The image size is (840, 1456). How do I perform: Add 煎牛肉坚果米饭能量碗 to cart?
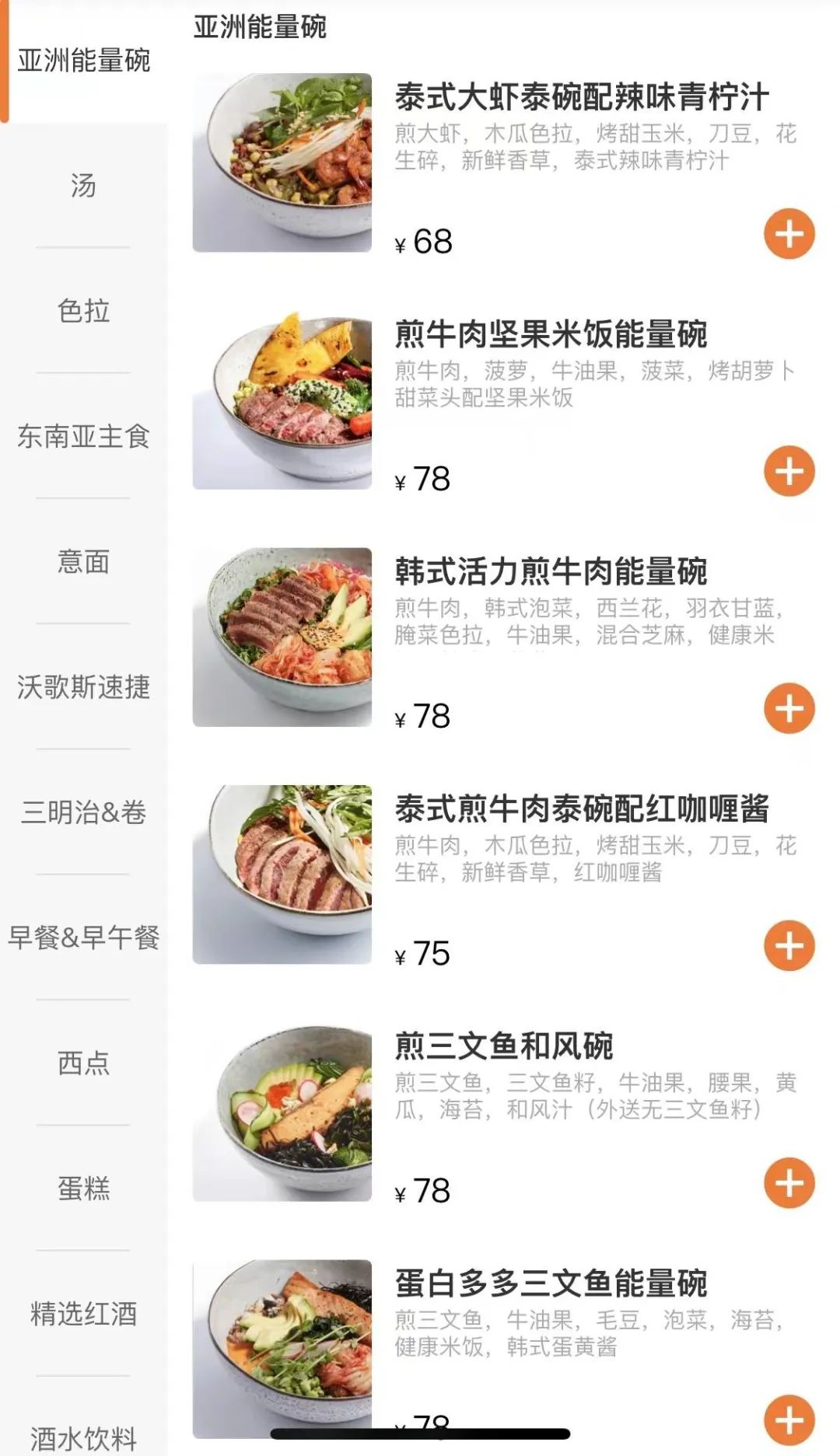point(789,471)
